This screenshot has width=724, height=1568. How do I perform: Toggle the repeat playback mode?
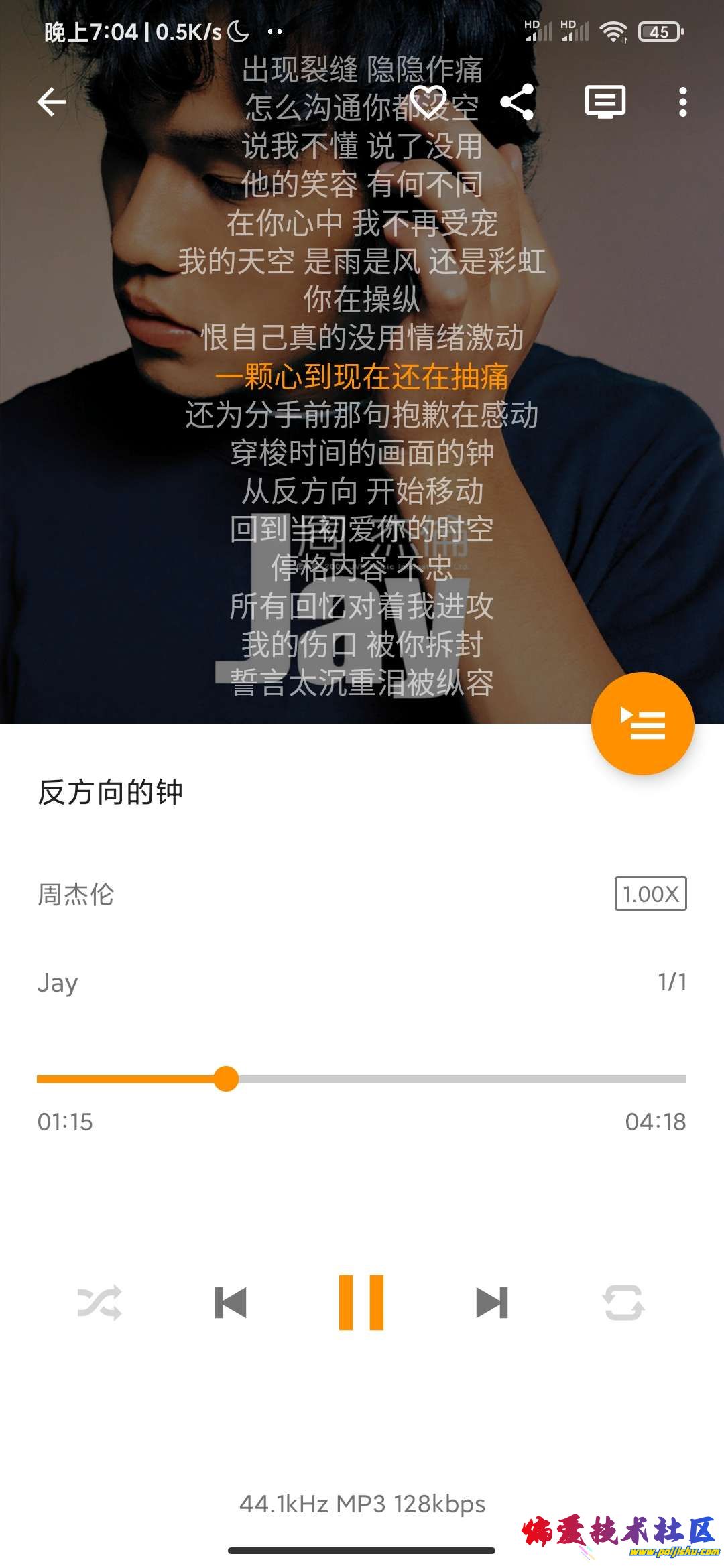point(623,1303)
